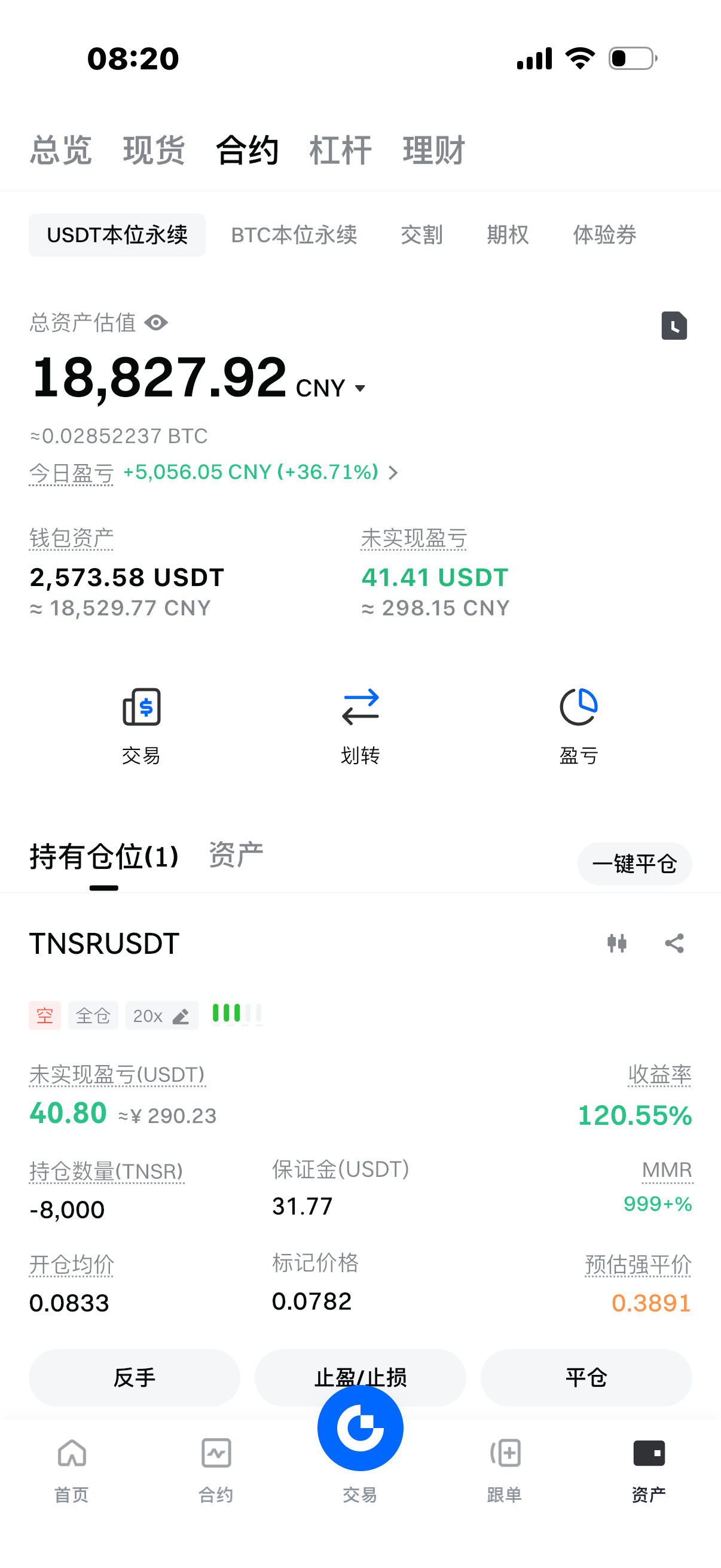Switch to the 杠杆 margin tab
This screenshot has width=721, height=1568.
pyautogui.click(x=340, y=150)
